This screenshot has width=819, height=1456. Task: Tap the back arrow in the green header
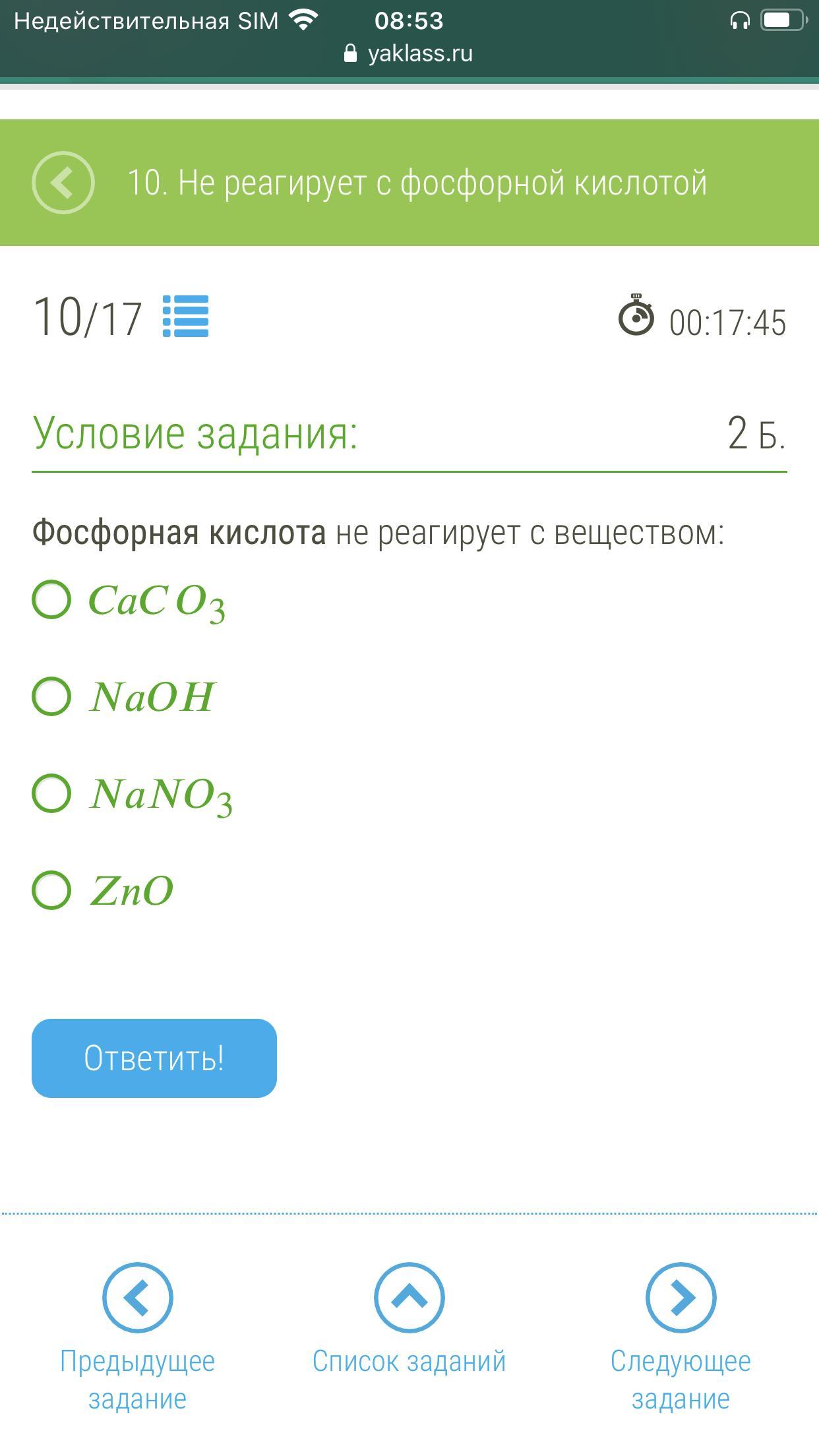coord(63,183)
